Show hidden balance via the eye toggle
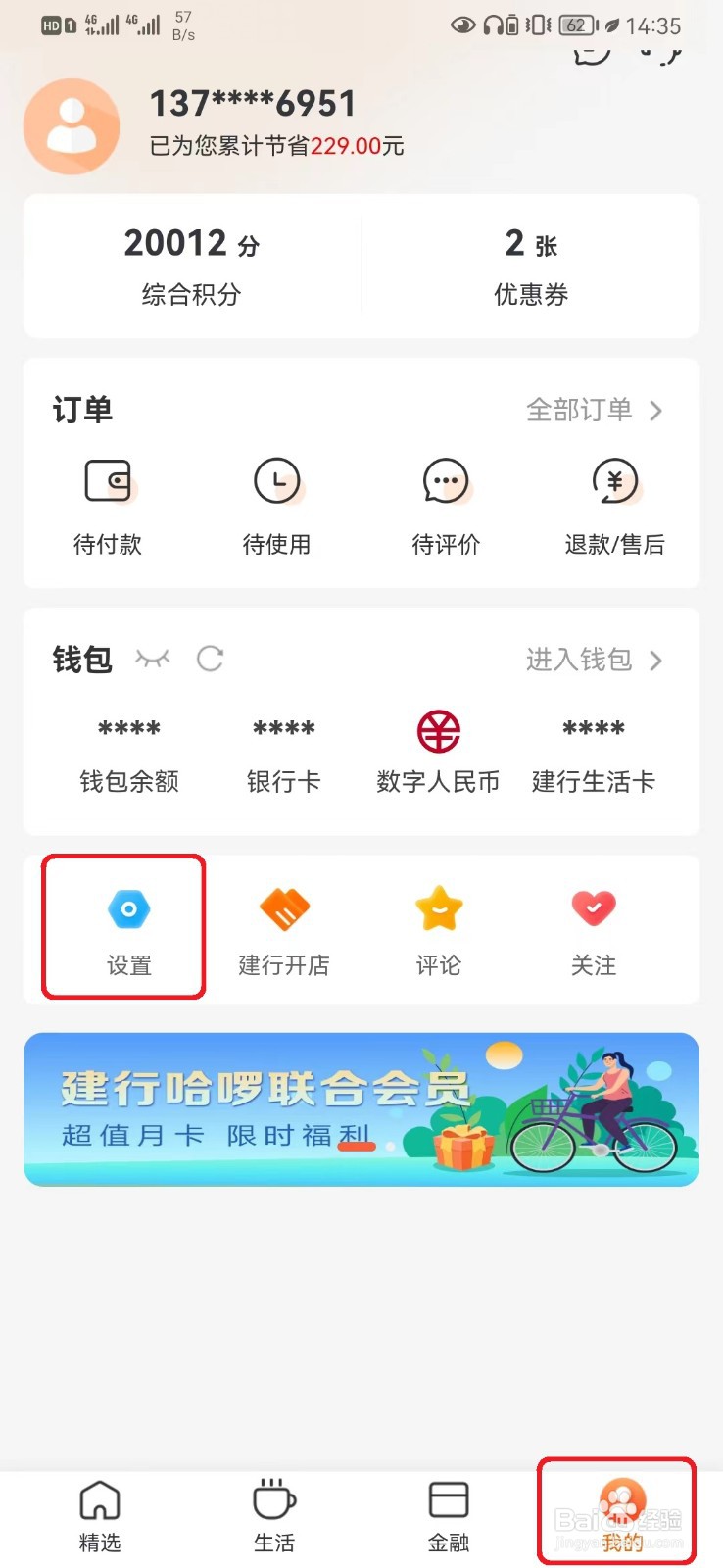 [153, 660]
